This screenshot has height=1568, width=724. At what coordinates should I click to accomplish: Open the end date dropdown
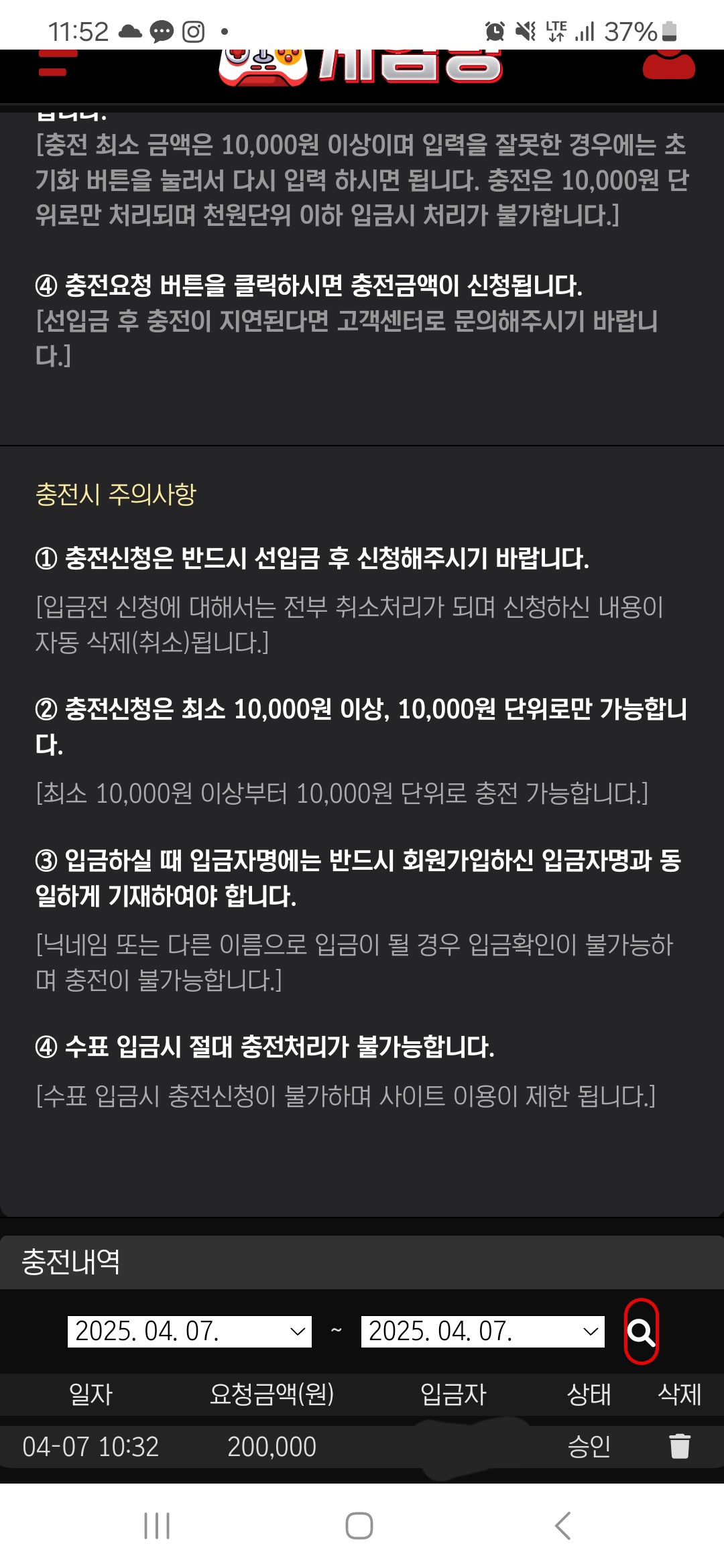coord(483,1331)
